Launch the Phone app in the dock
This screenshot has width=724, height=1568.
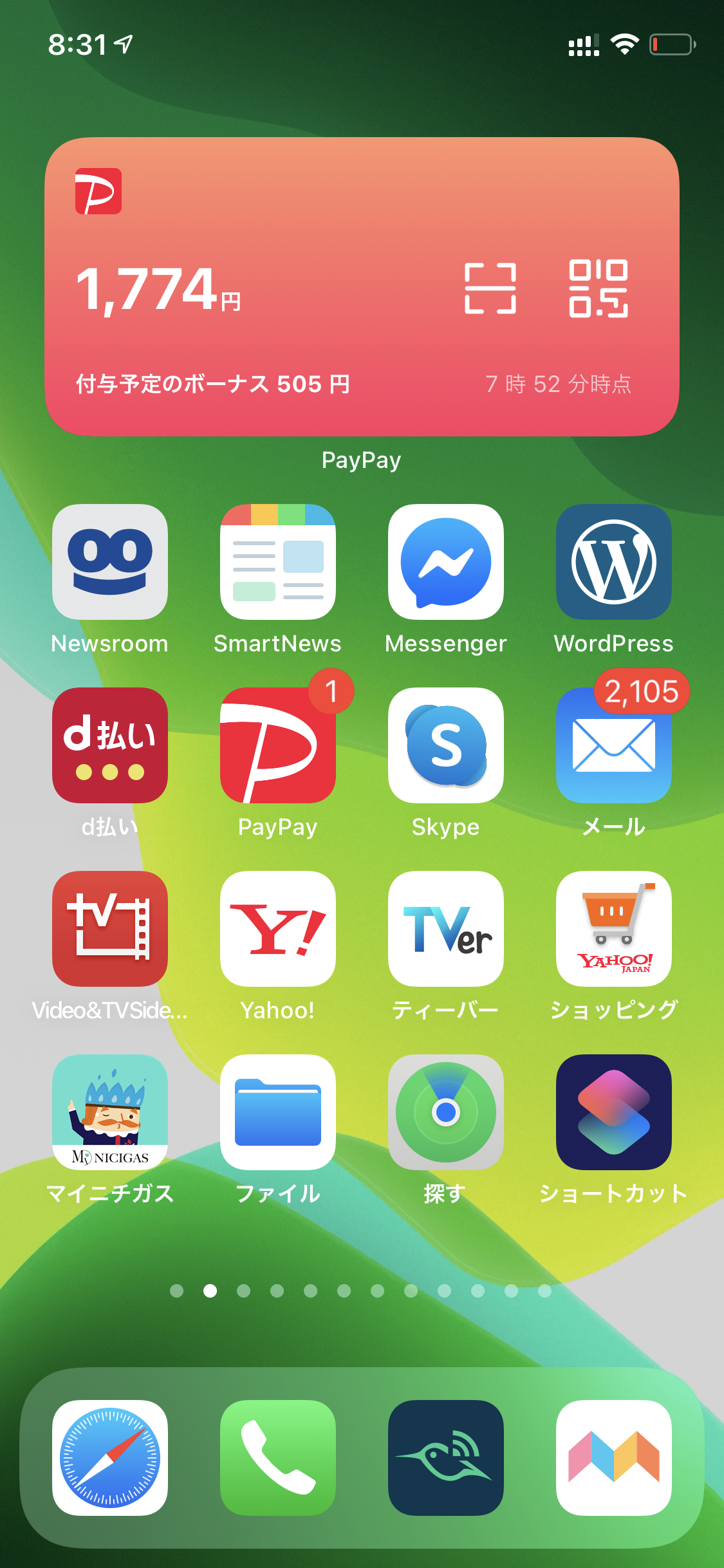(x=278, y=1458)
